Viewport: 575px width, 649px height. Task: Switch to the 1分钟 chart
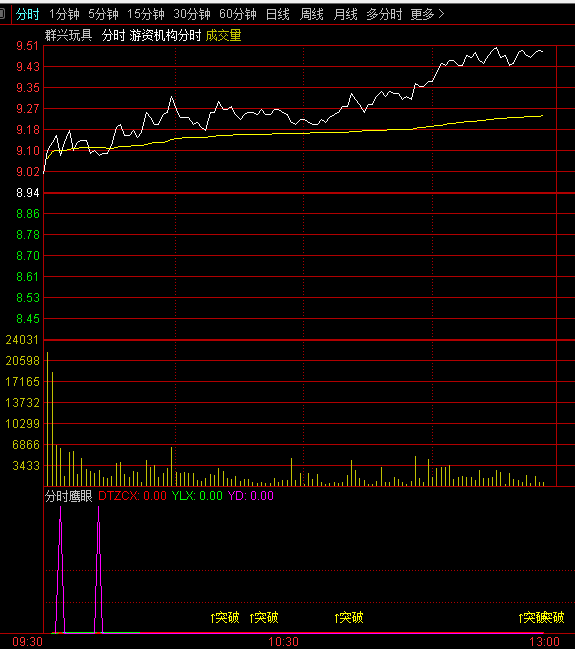tap(64, 14)
